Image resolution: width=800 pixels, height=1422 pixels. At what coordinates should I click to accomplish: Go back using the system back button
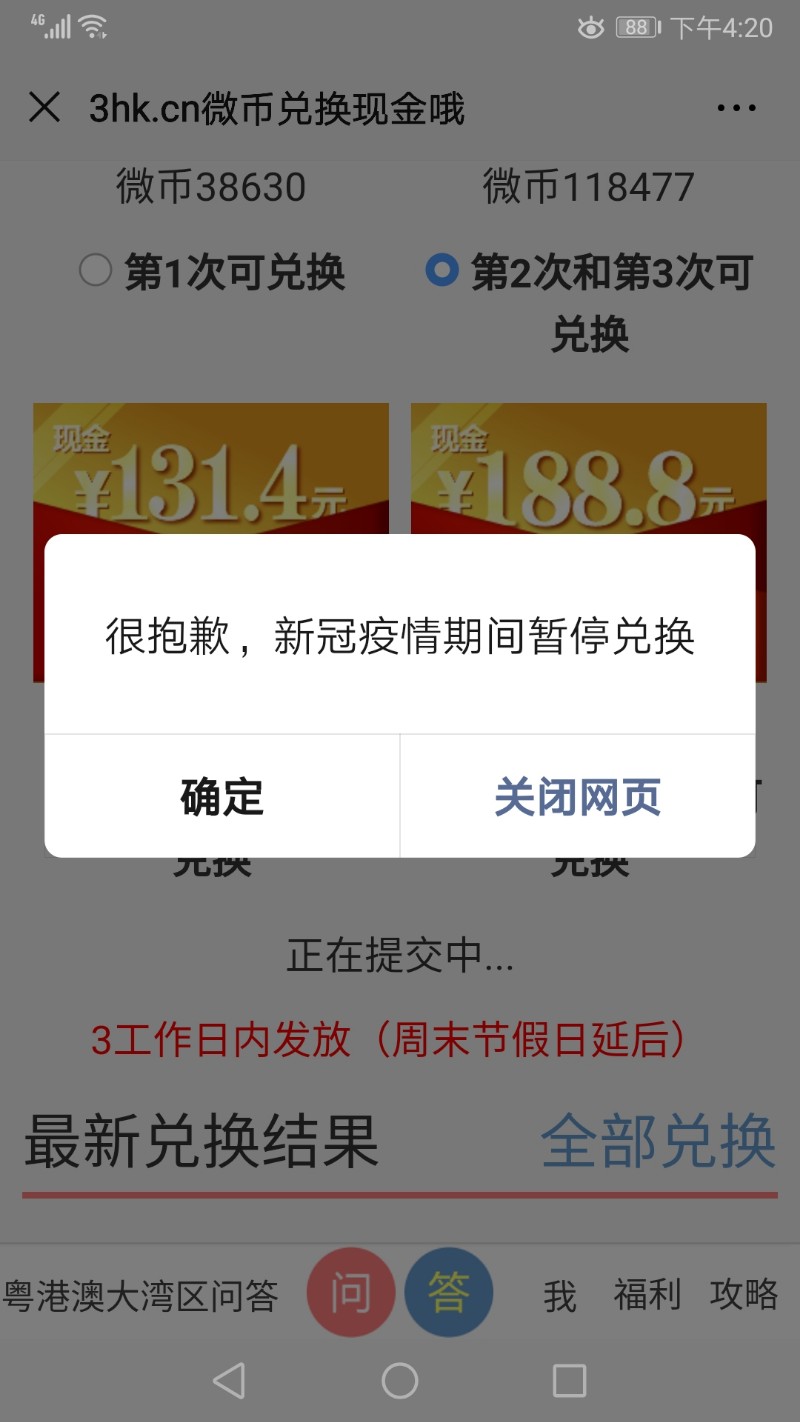pyautogui.click(x=229, y=1381)
